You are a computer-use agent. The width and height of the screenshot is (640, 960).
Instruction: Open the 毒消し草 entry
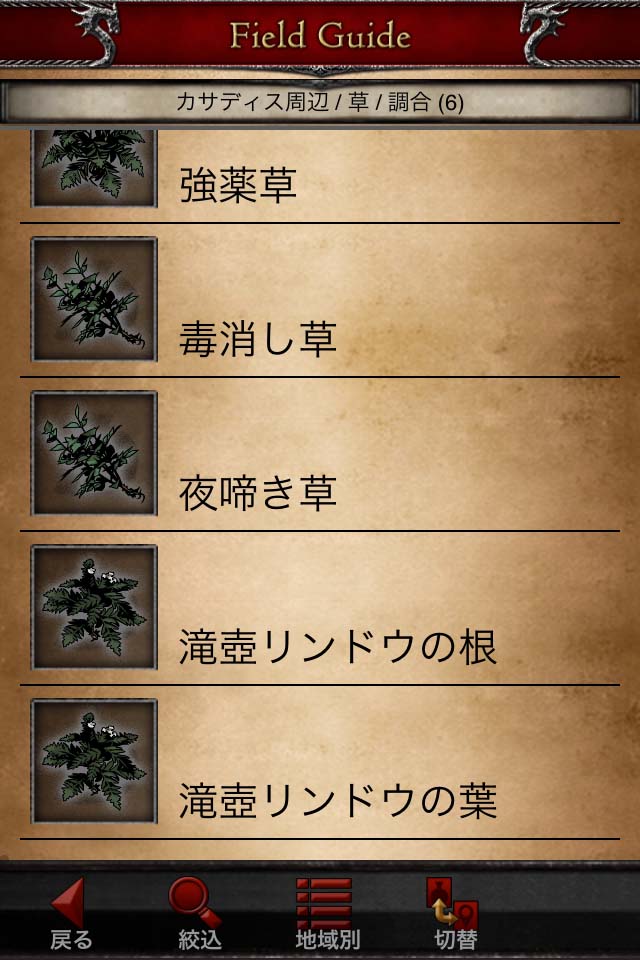click(320, 301)
